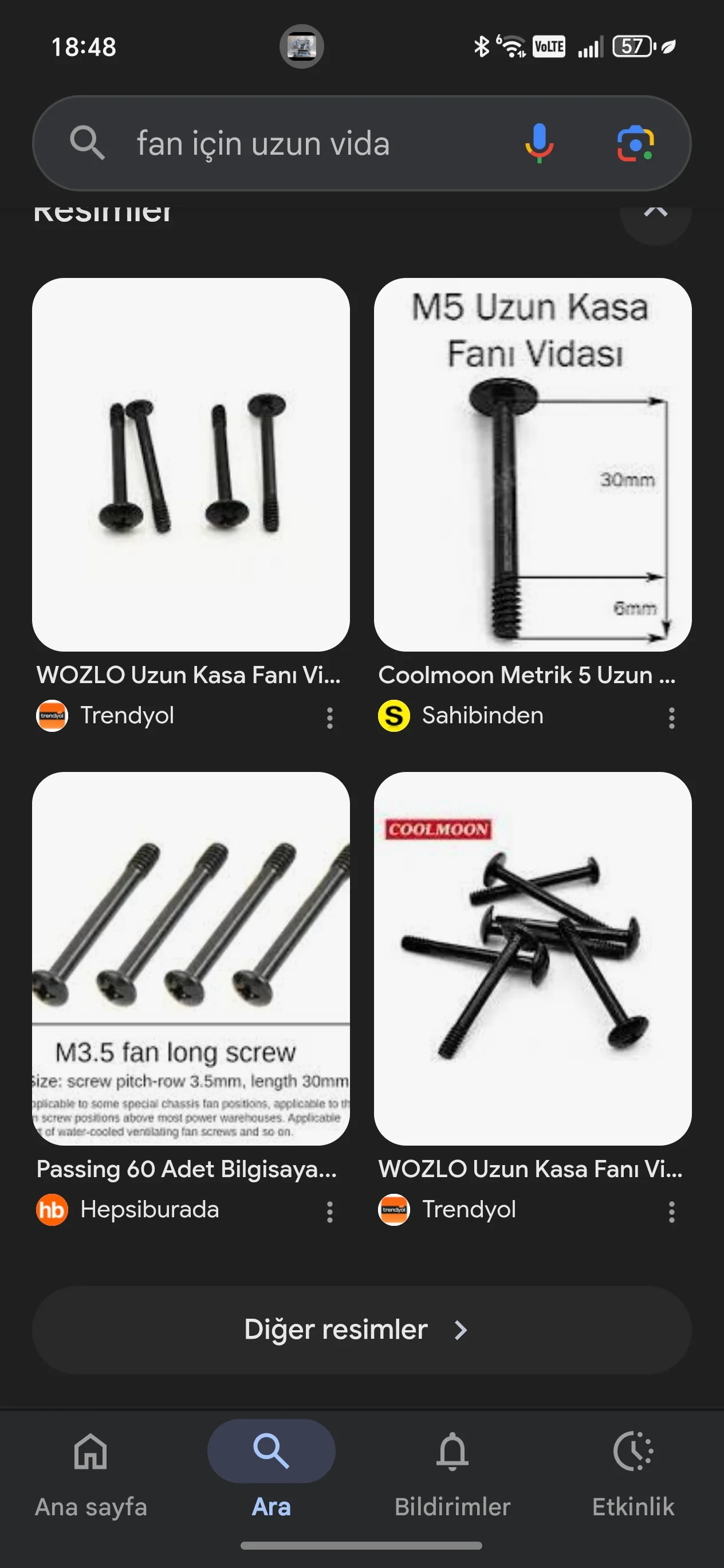The height and width of the screenshot is (1568, 724).
Task: Open the Coolmoon Metrik 5 Uzun result title
Action: click(526, 675)
